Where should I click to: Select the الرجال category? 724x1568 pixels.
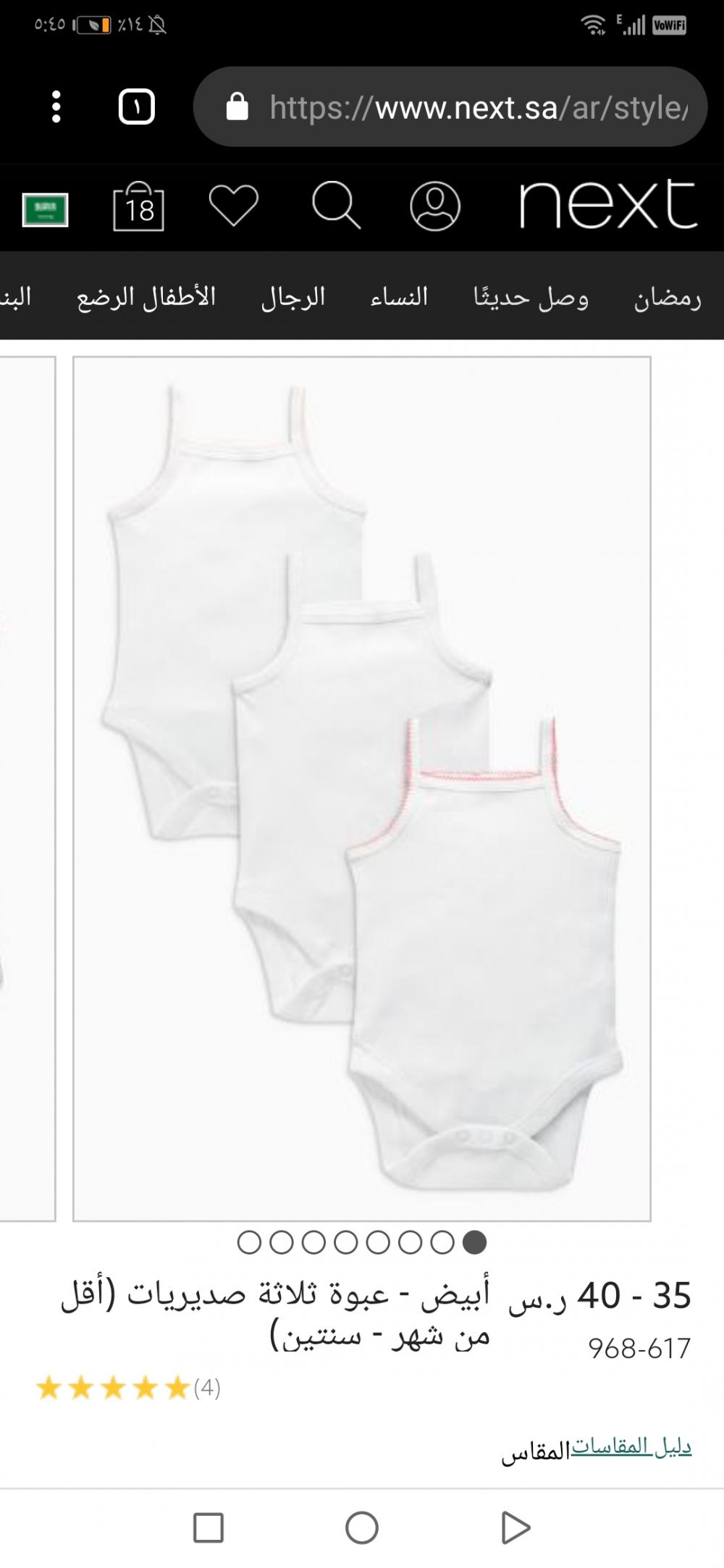[x=293, y=298]
